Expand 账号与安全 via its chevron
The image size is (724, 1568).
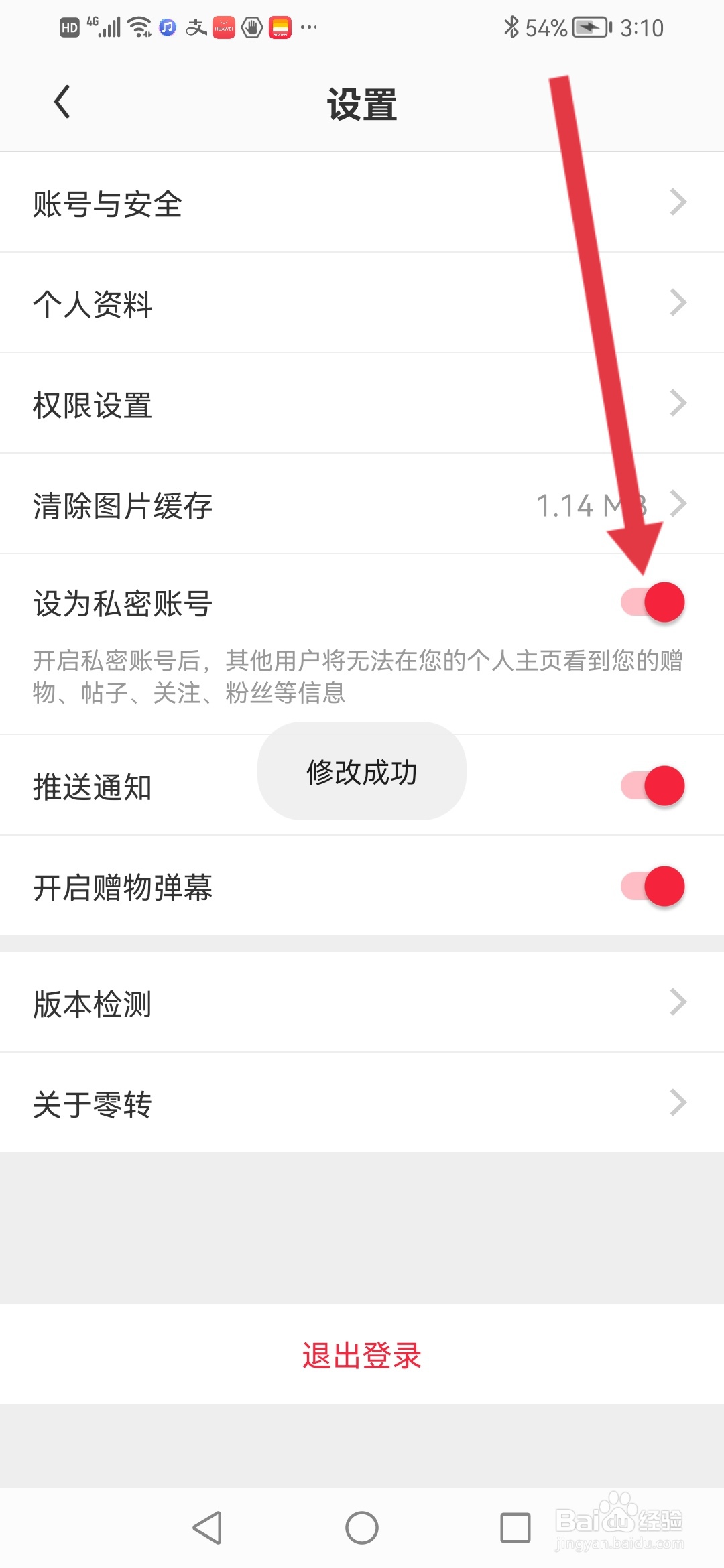(679, 202)
